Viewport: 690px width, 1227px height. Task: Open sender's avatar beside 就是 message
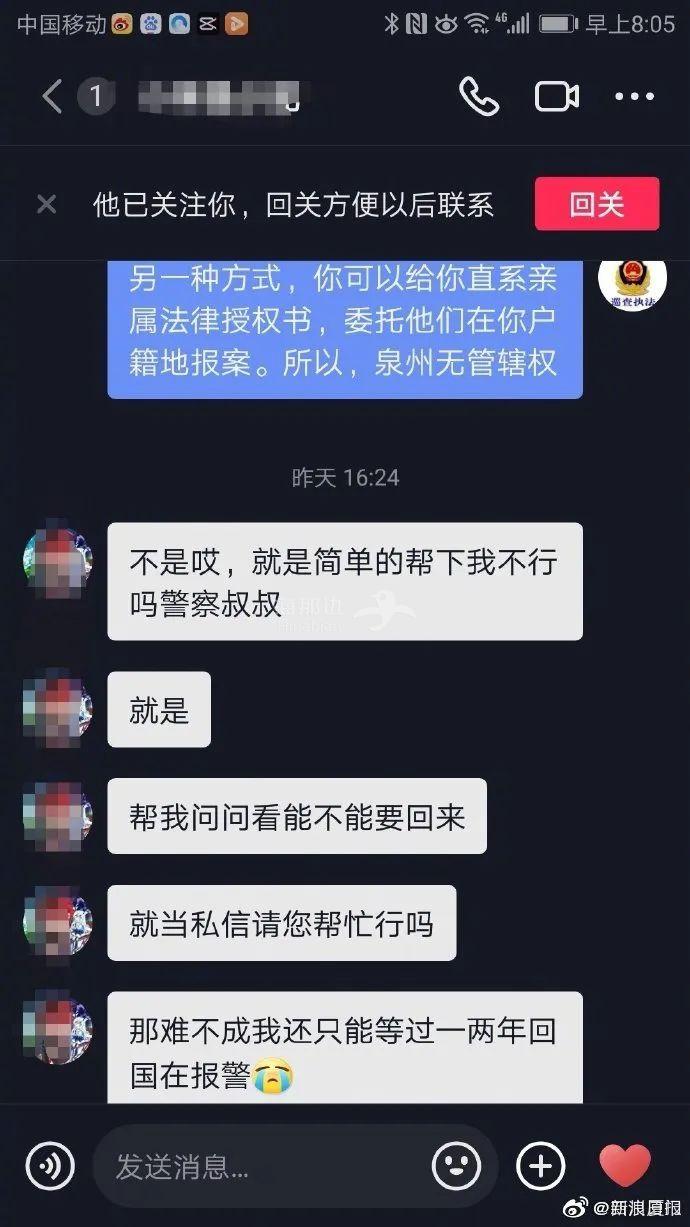pyautogui.click(x=57, y=709)
